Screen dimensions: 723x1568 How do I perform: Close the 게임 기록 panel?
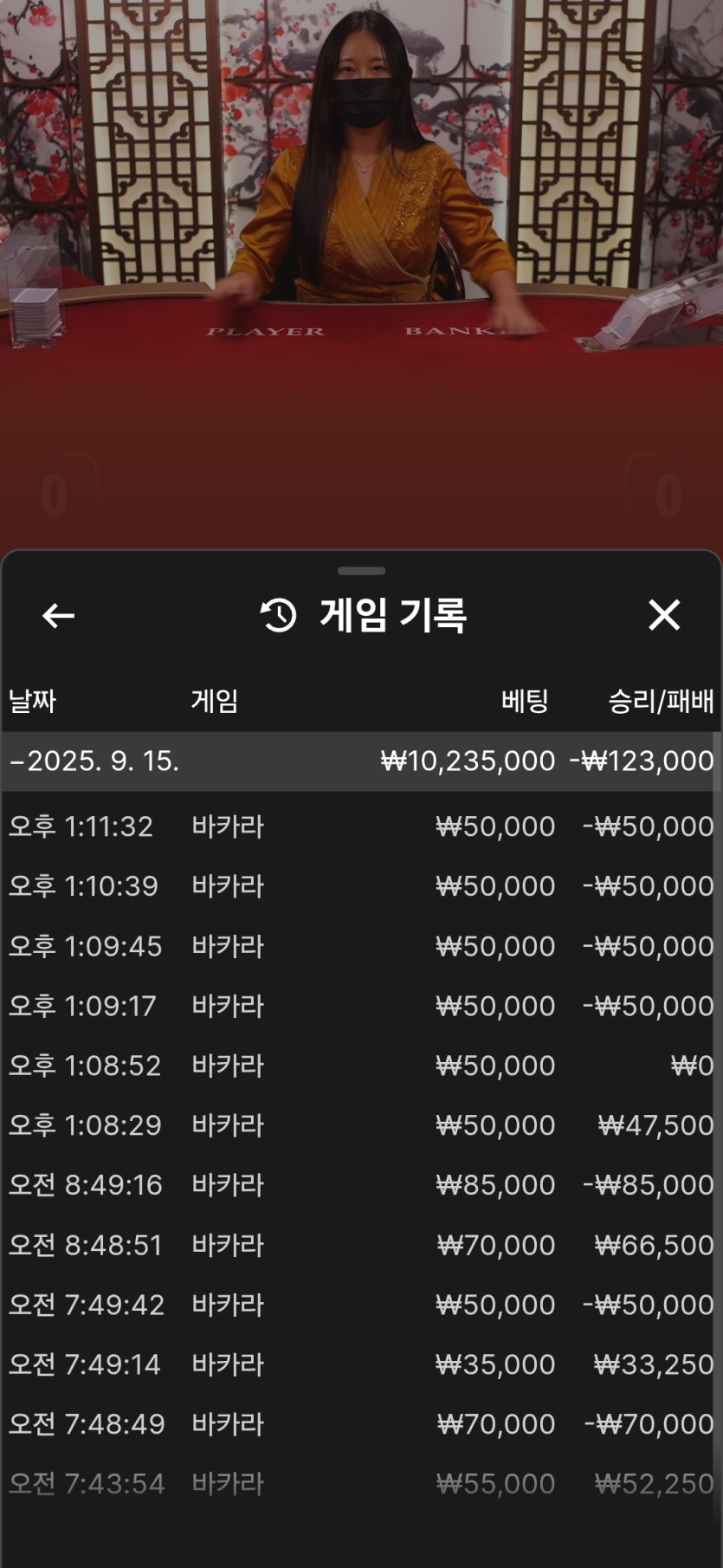tap(664, 615)
